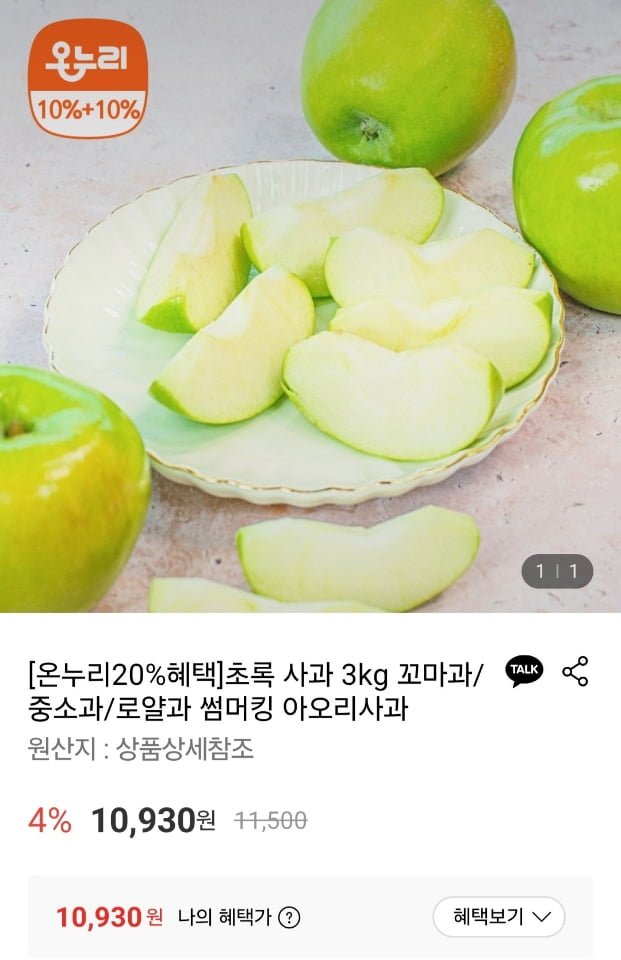Viewport: 621px width, 960px height.
Task: Expand the 혜택보기 benefits dropdown
Action: (498, 916)
